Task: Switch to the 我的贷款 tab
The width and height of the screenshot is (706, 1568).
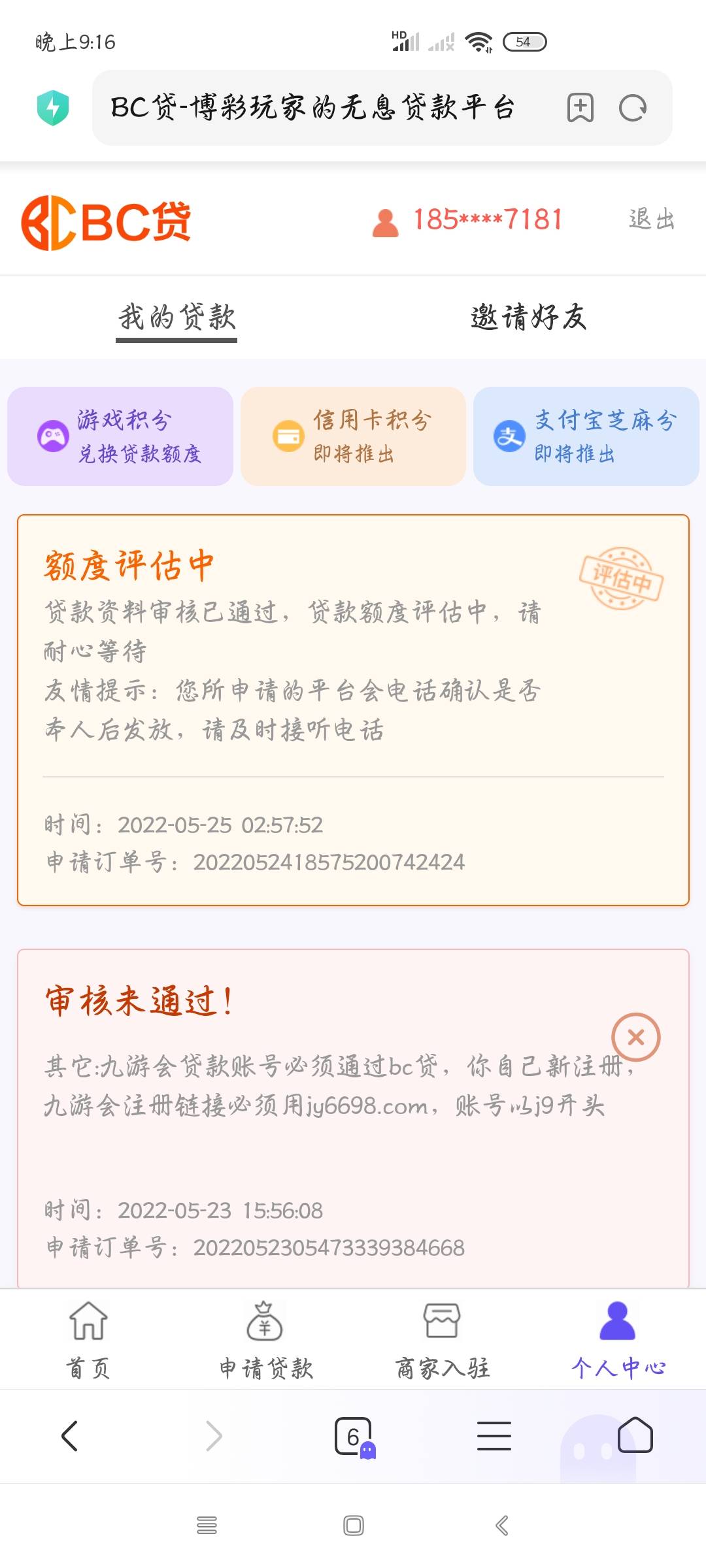Action: pyautogui.click(x=176, y=318)
